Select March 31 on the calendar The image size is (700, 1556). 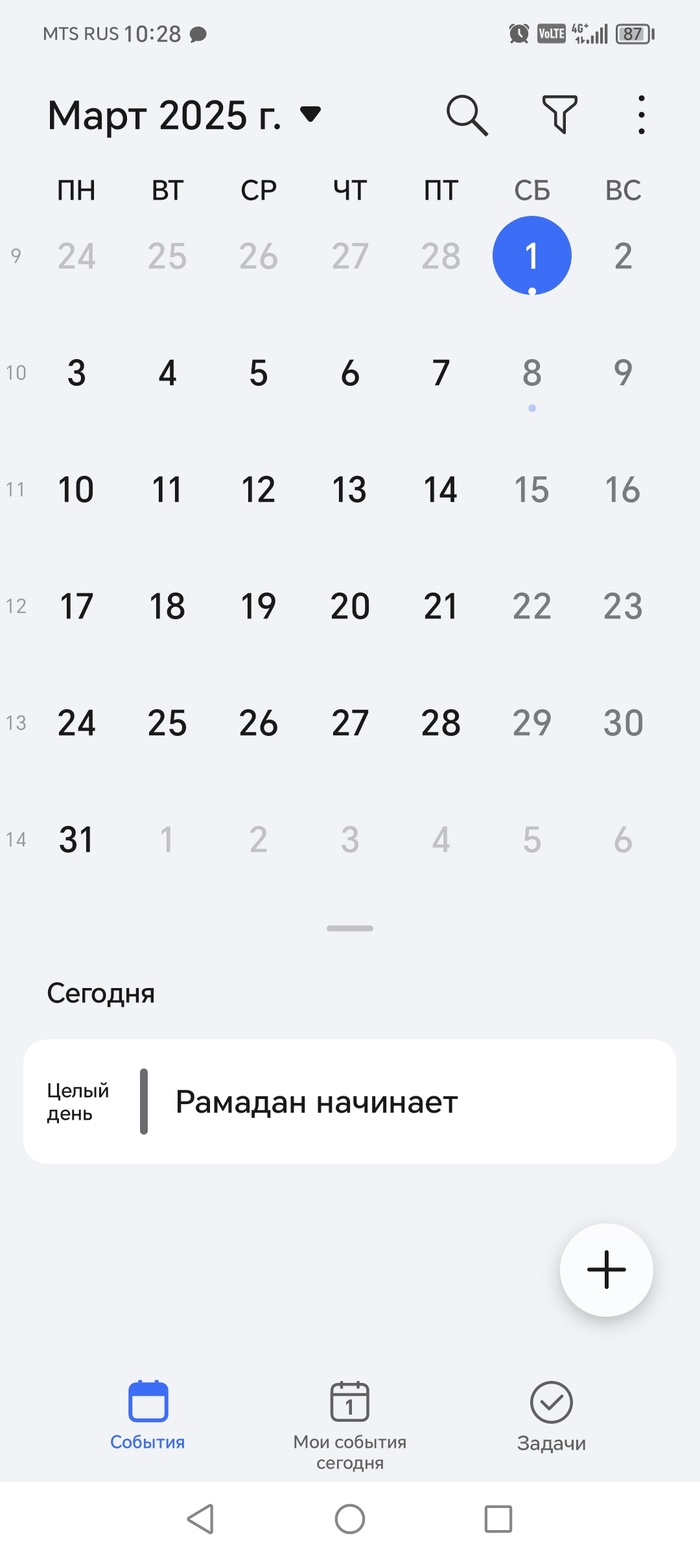pyautogui.click(x=76, y=840)
